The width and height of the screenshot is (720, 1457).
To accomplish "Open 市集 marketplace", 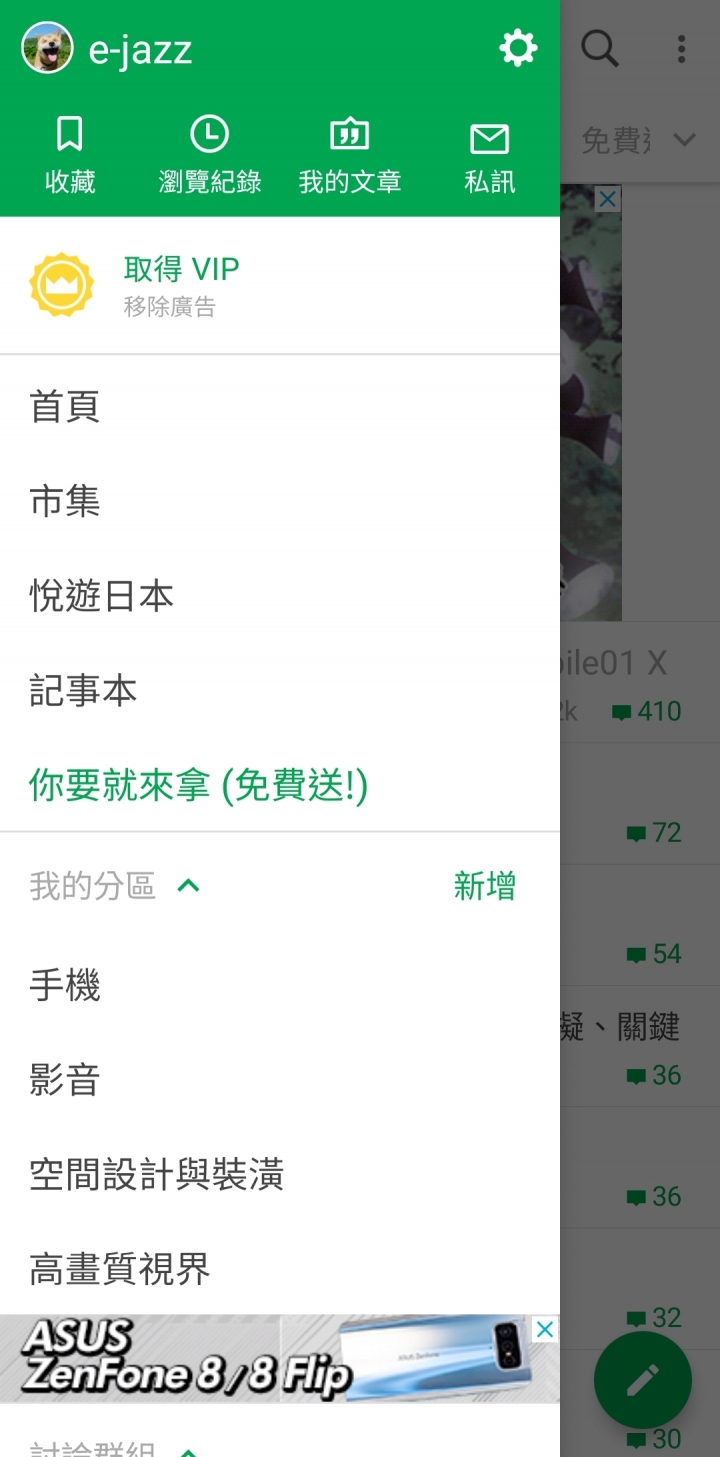I will (65, 501).
